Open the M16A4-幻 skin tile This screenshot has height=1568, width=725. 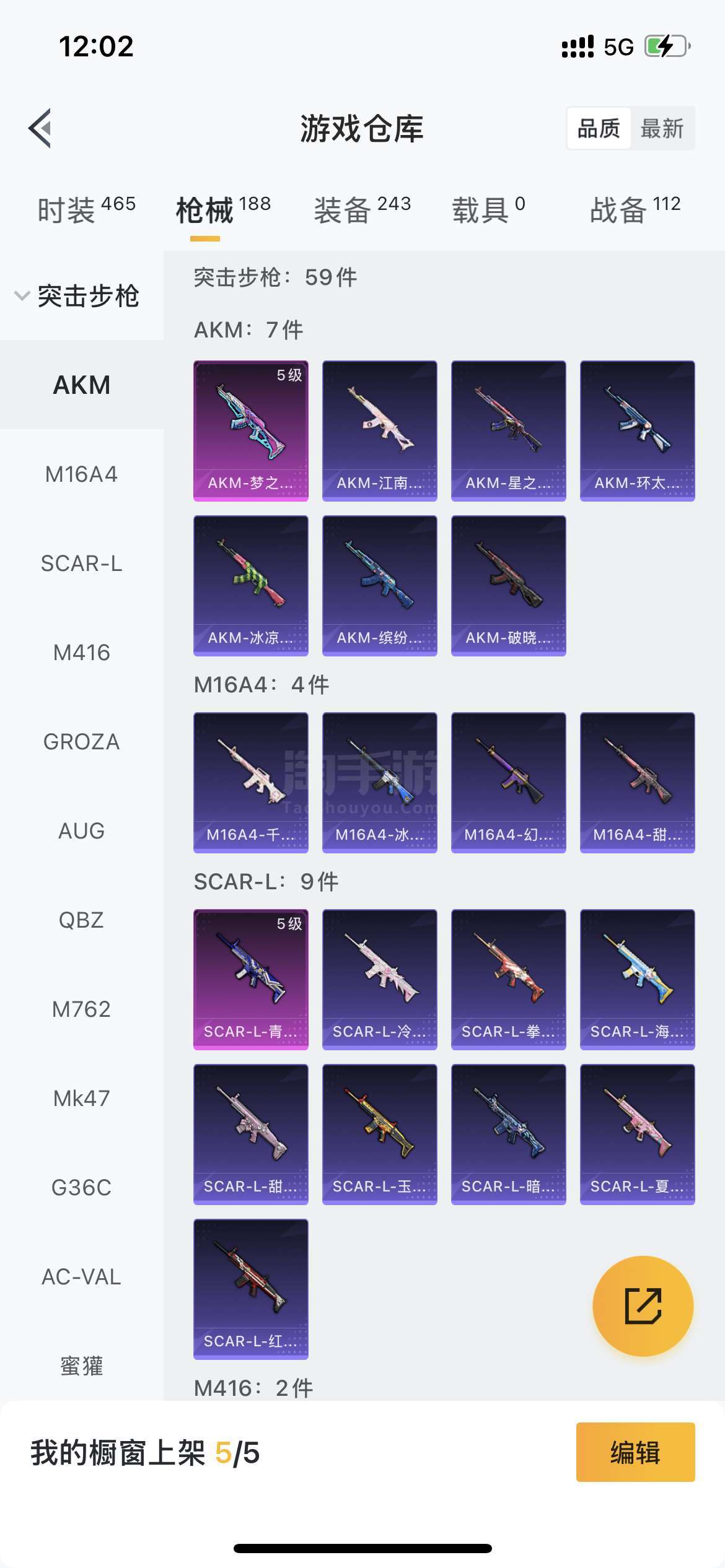[x=509, y=783]
